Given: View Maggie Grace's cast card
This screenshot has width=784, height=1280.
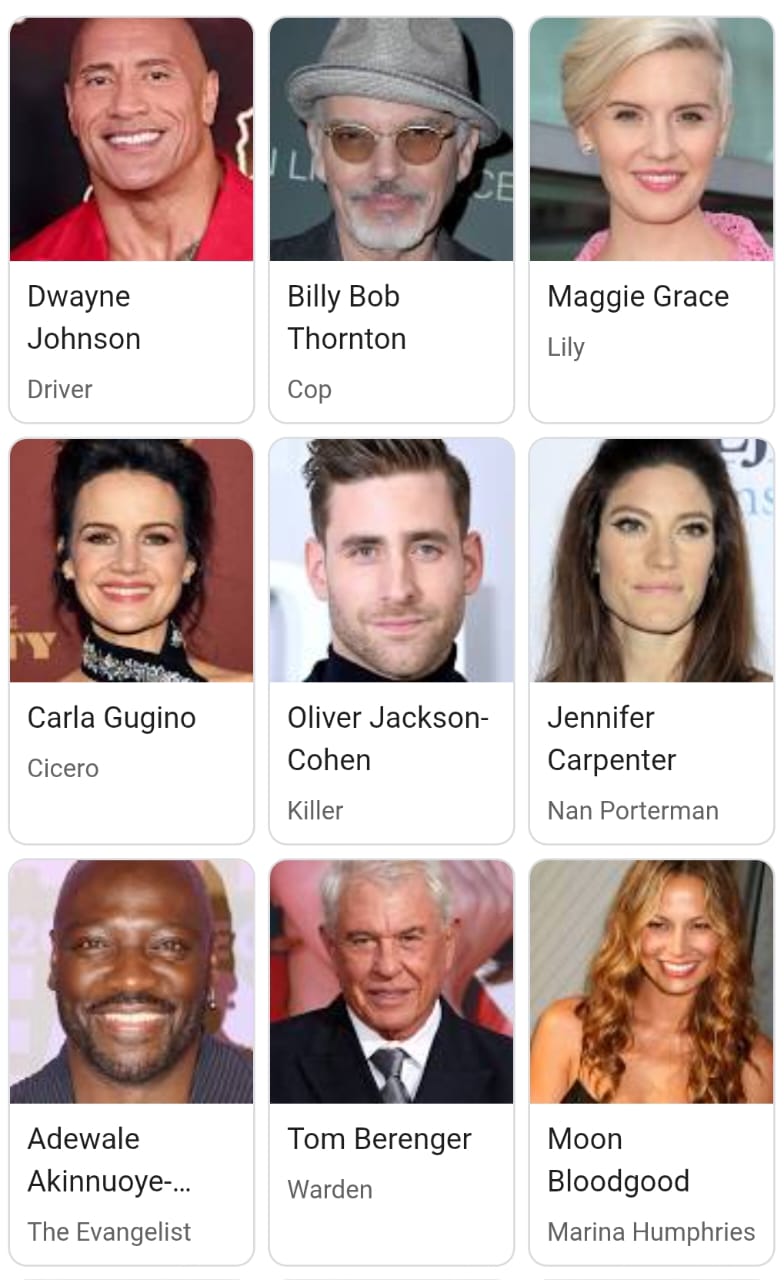Looking at the screenshot, I should [651, 220].
